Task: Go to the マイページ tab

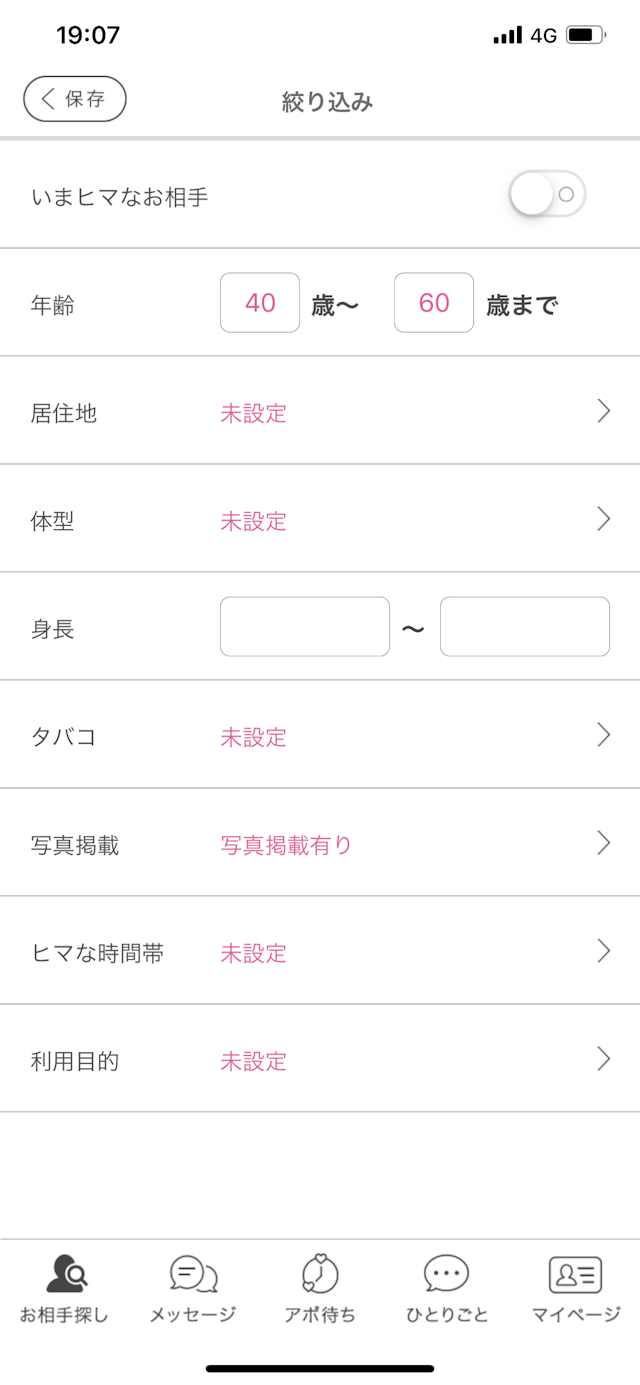Action: coord(575,1289)
